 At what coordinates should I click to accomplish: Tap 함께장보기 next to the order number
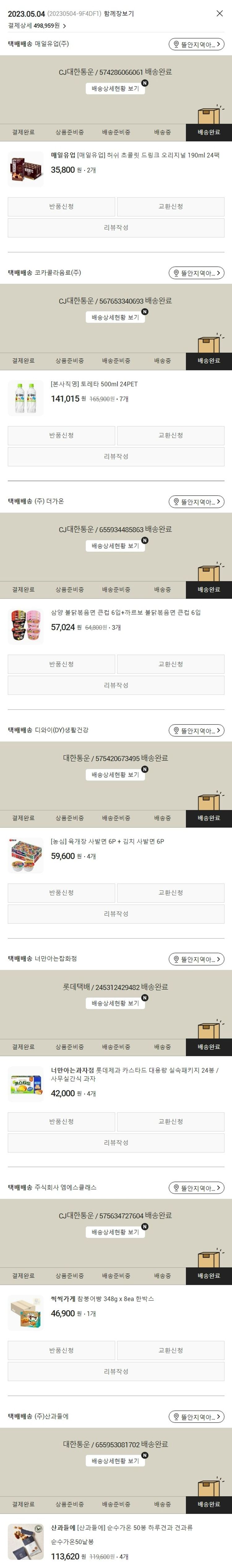119,13
